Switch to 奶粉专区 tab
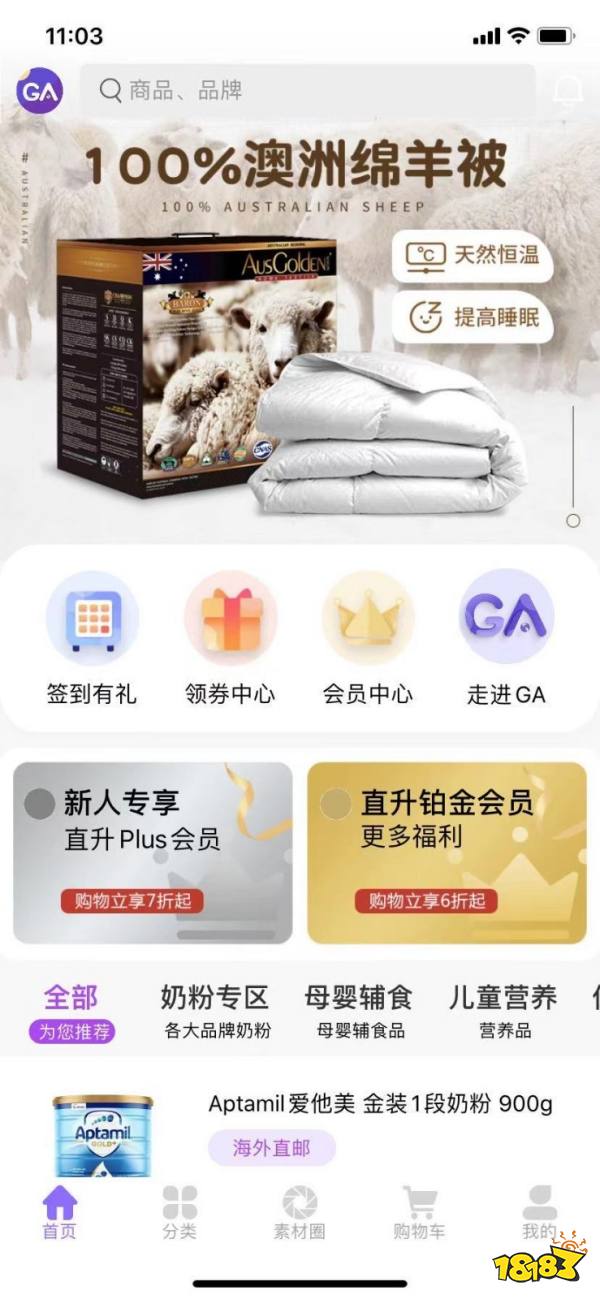This screenshot has width=600, height=1299. pos(215,1012)
